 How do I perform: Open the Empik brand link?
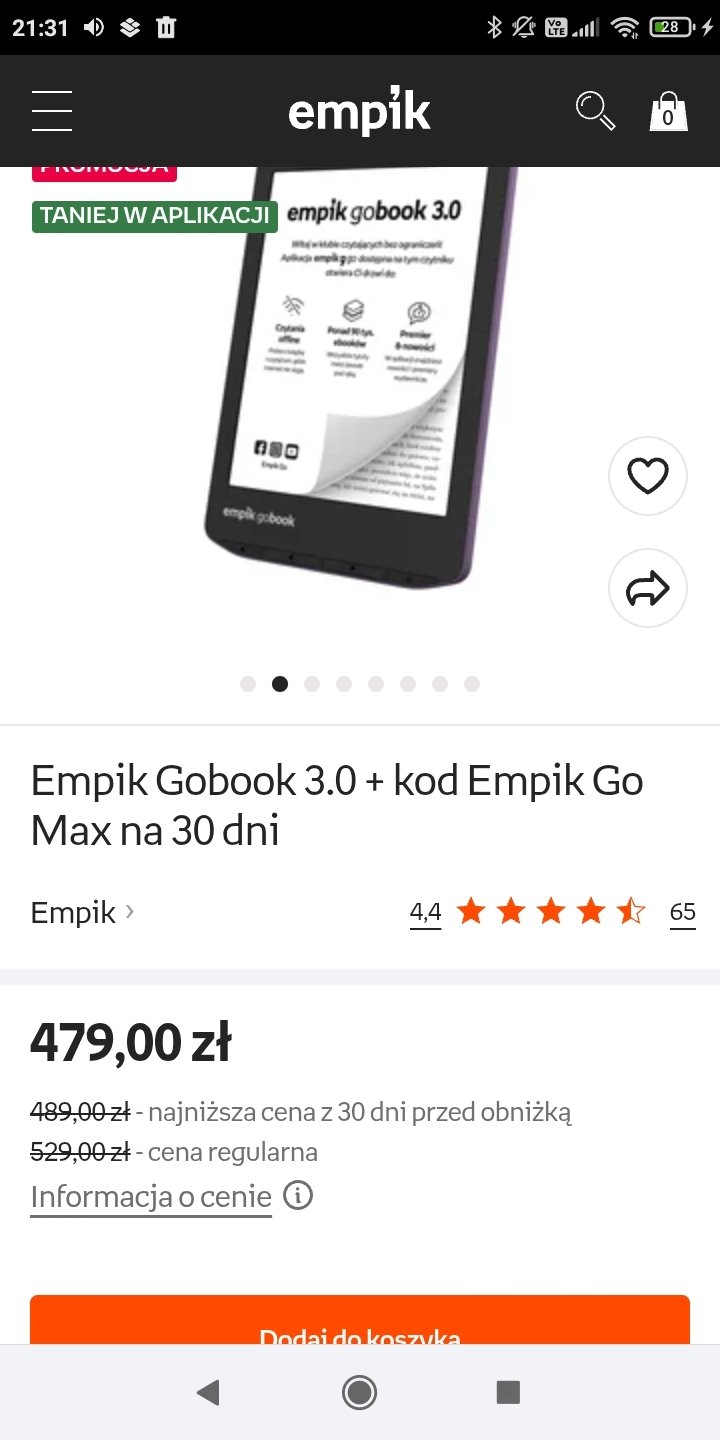tap(82, 912)
